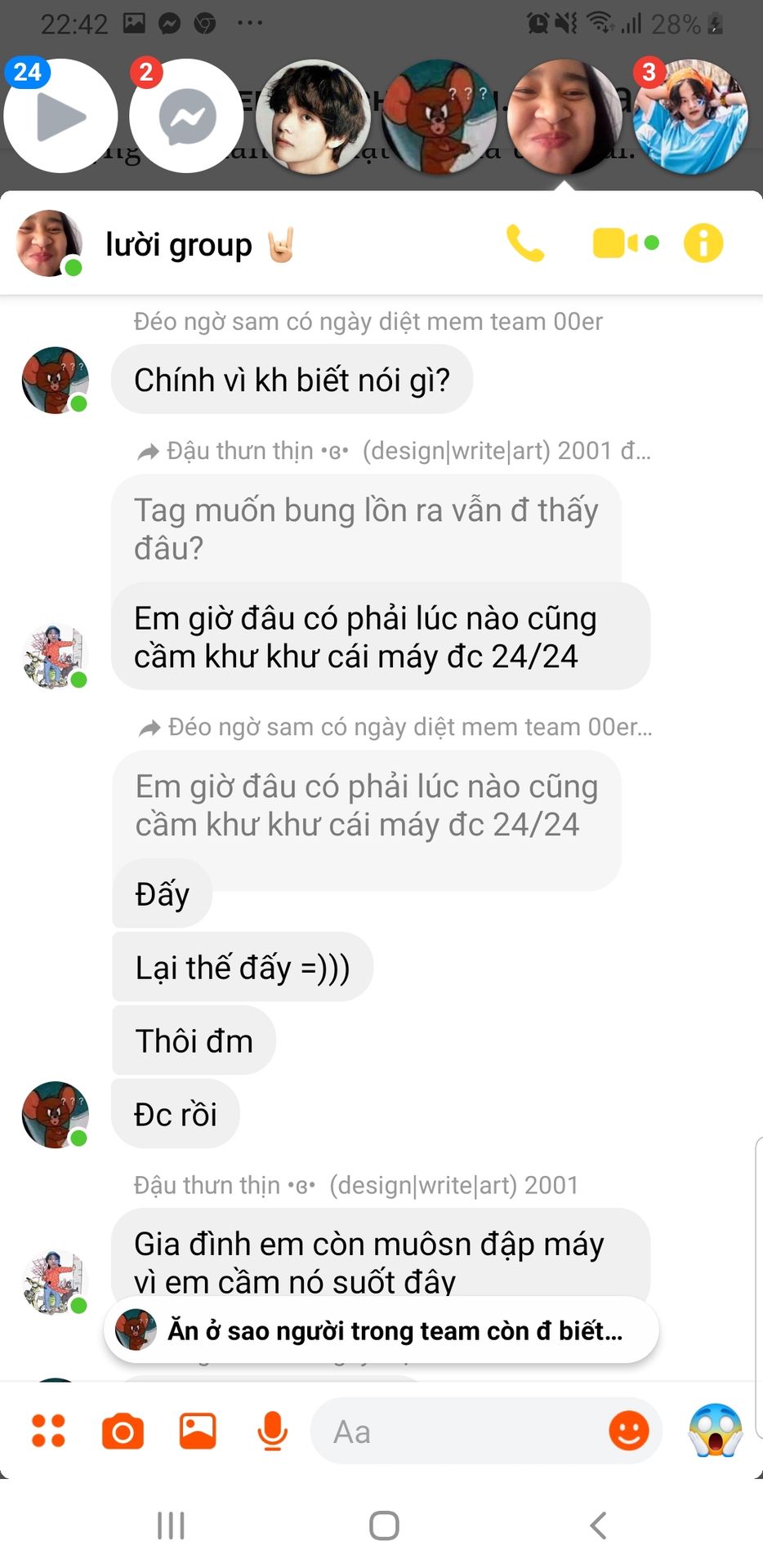
Task: Open the emoji picker in message field
Action: [x=629, y=1431]
